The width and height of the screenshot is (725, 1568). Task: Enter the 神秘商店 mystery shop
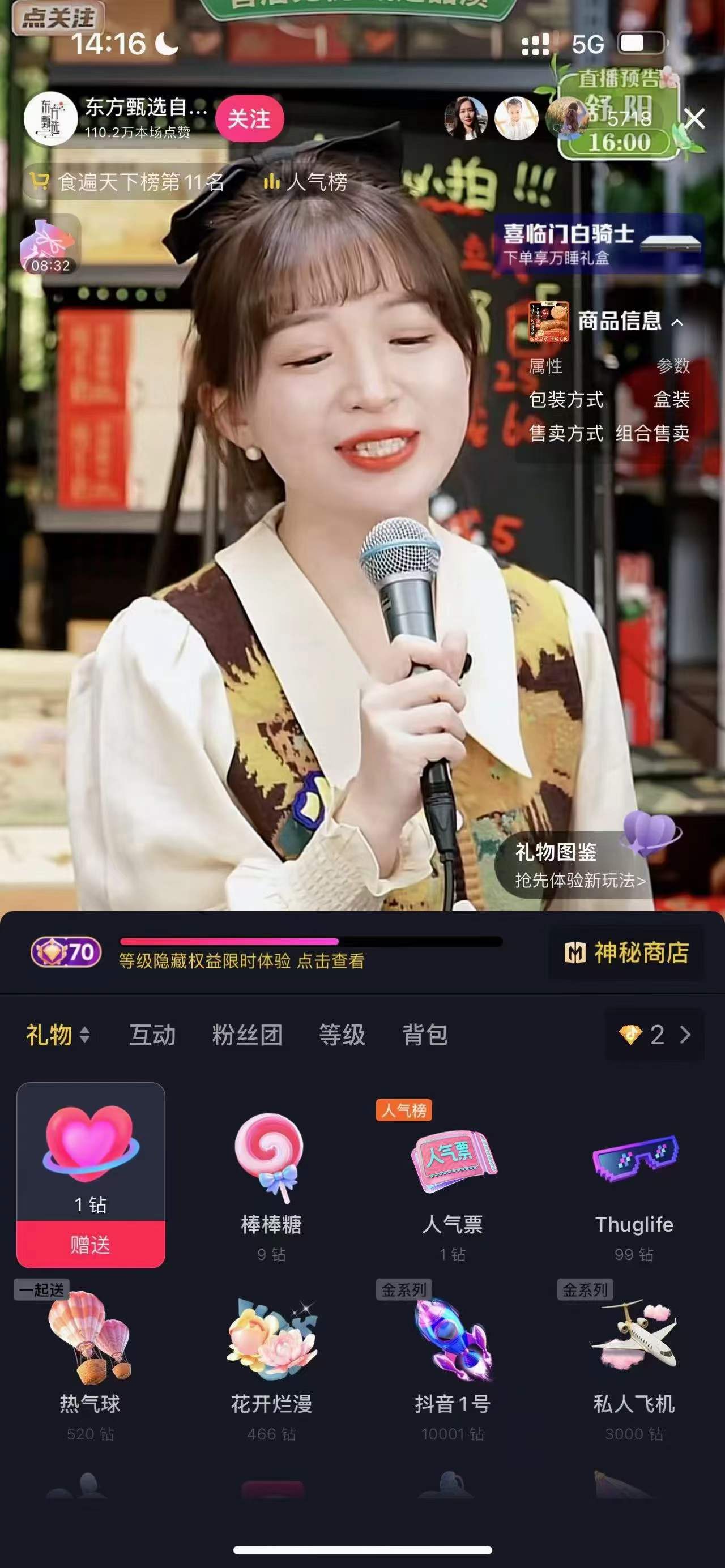coord(627,953)
